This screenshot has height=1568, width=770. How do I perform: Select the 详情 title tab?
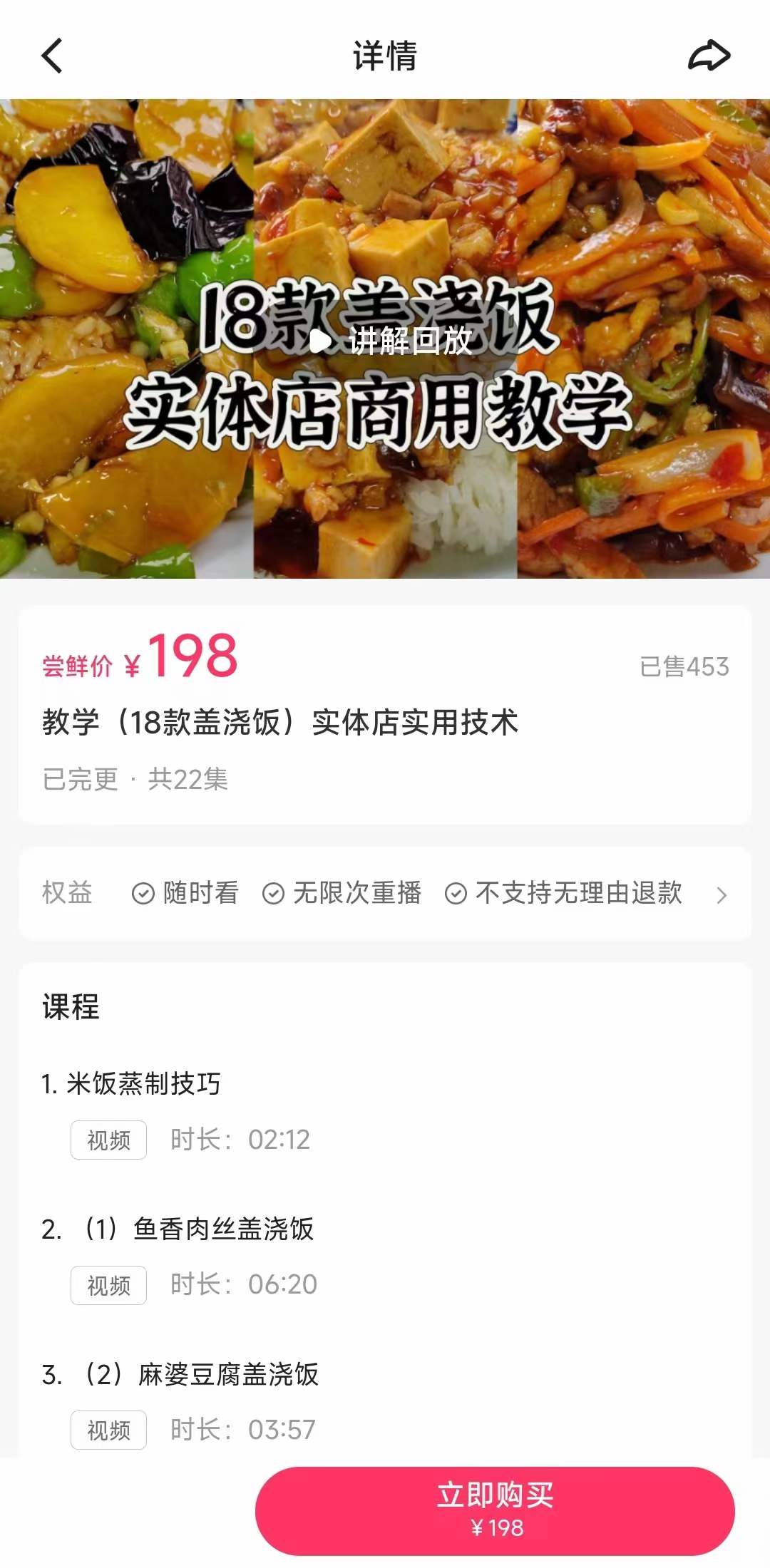(385, 56)
